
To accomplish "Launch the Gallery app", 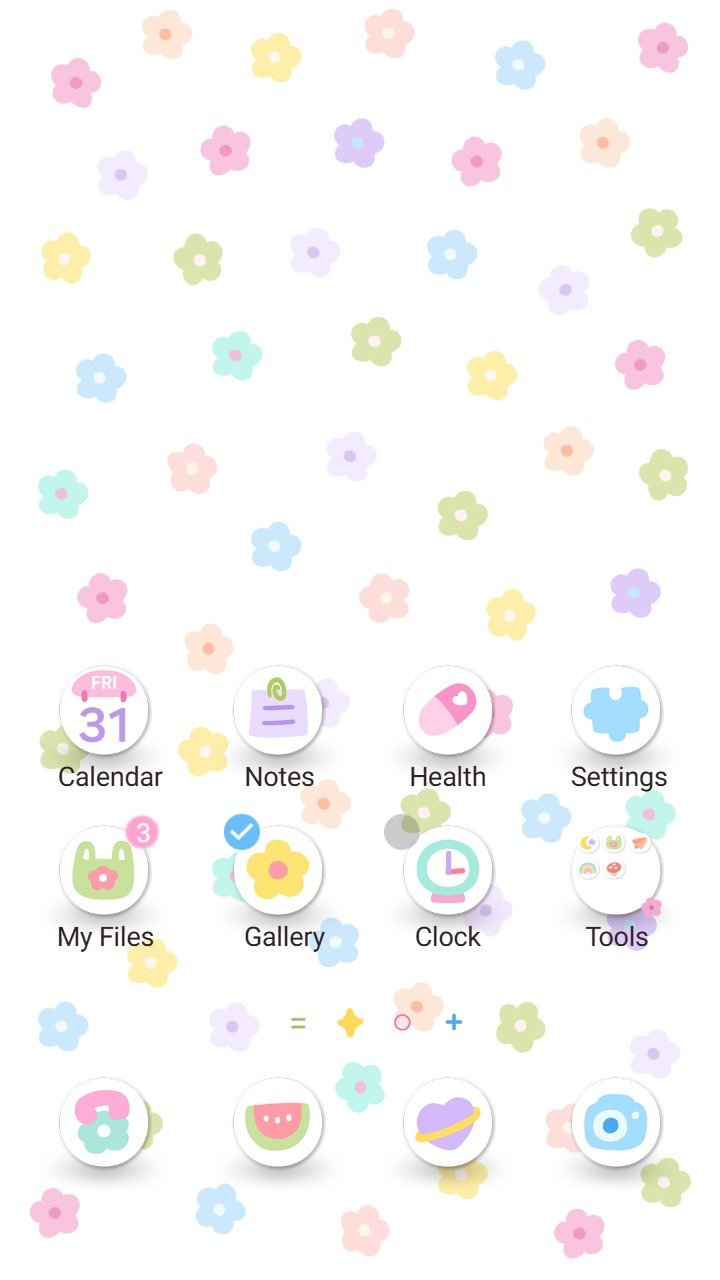I will click(x=278, y=870).
